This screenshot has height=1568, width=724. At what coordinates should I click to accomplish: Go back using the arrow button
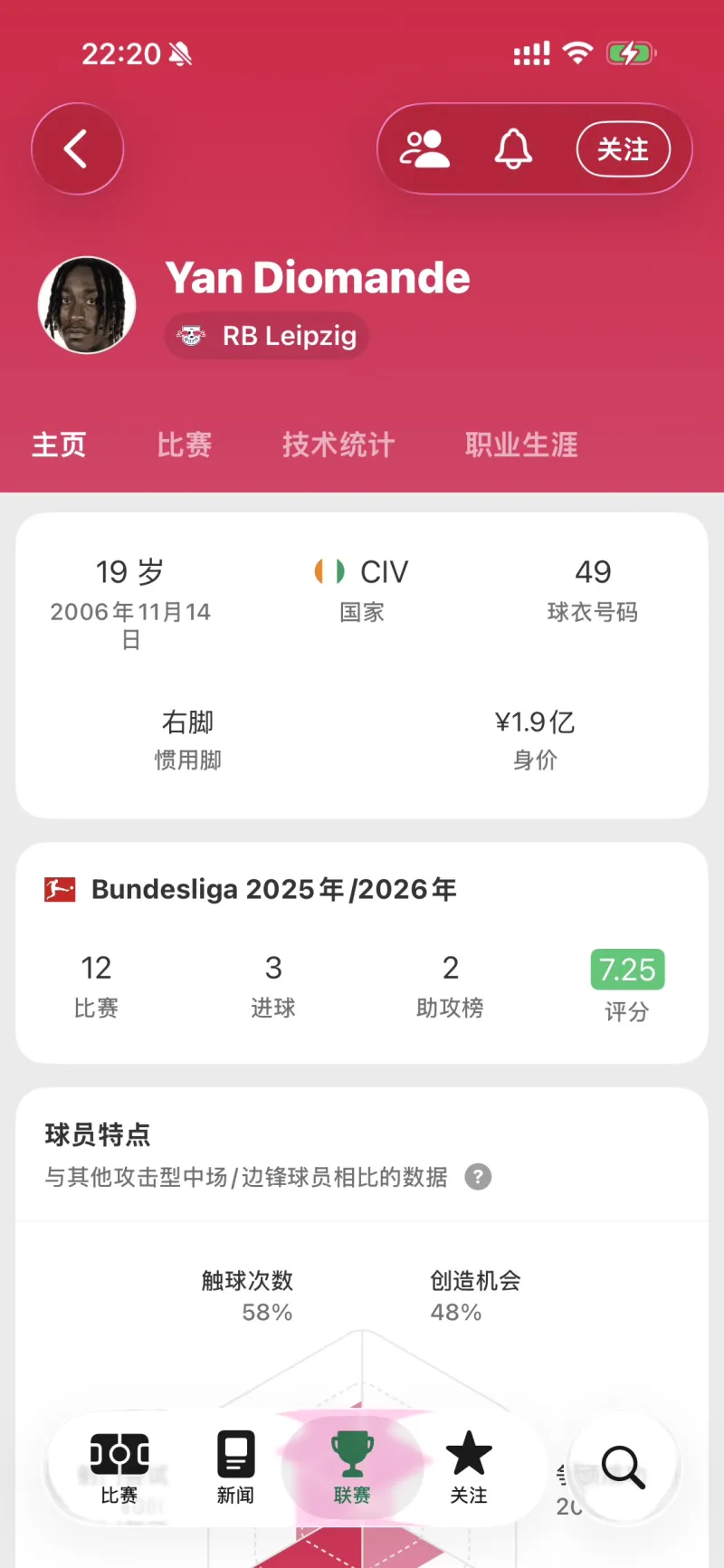(77, 149)
